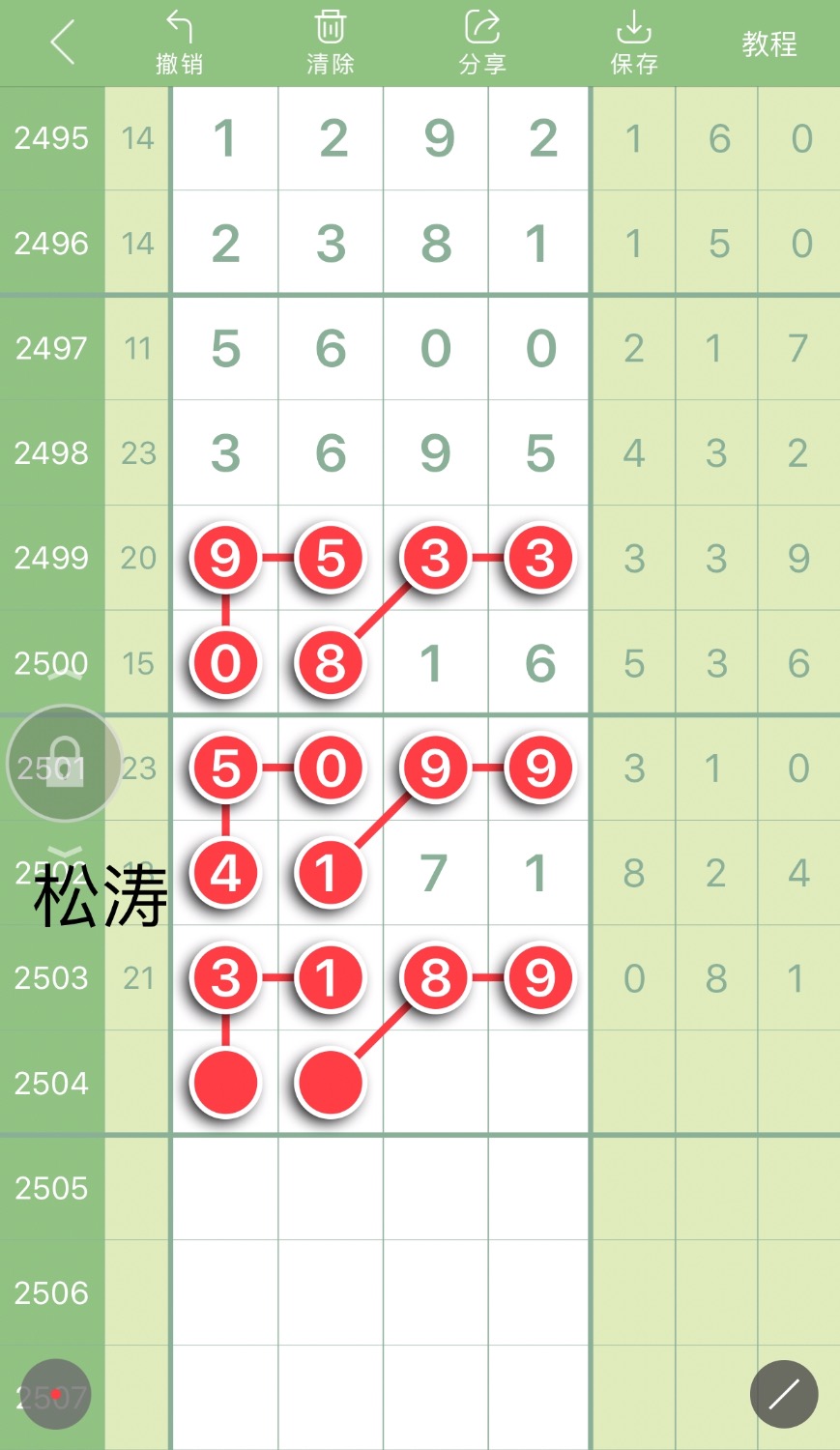Open the 教程 tutorial
840x1450 pixels.
769,43
